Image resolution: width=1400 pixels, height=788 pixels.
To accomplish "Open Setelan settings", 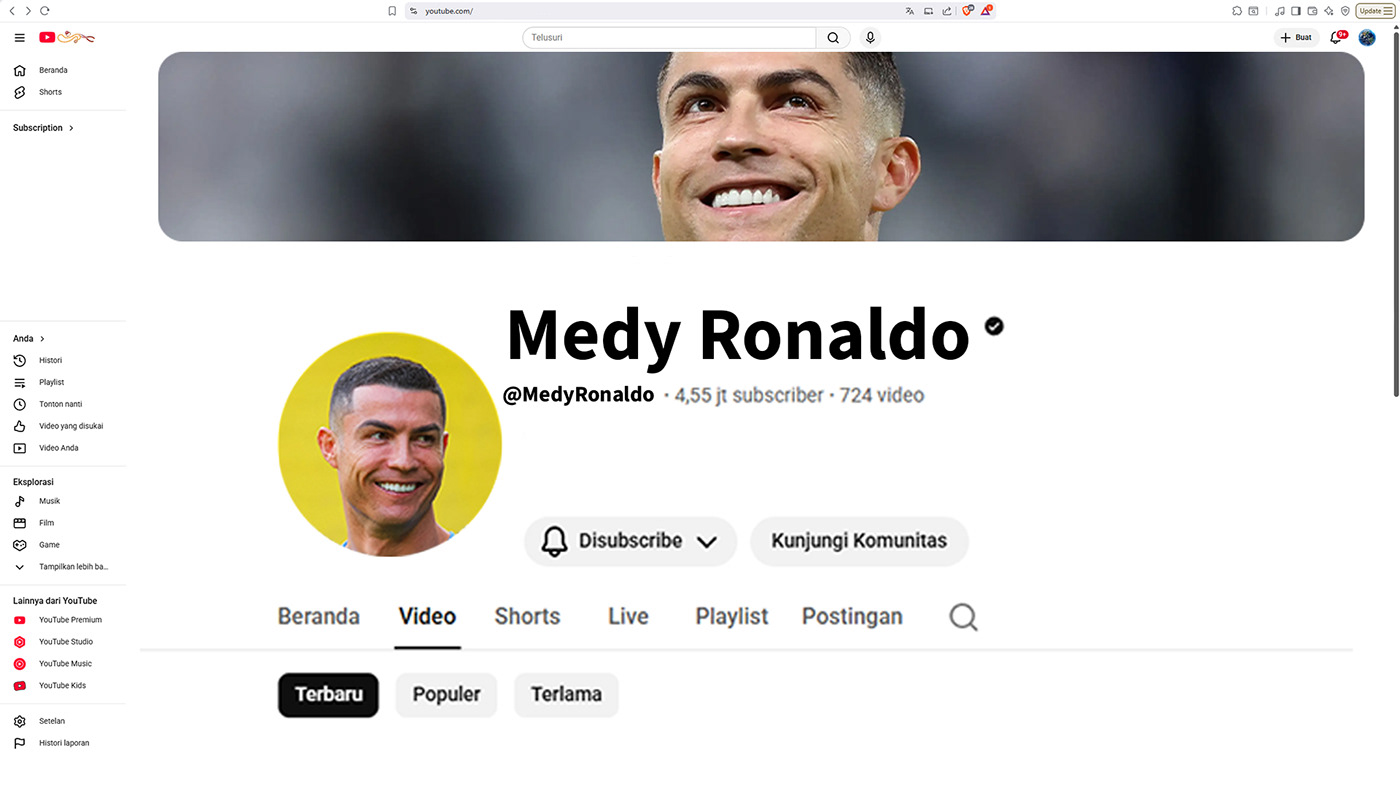I will (50, 721).
